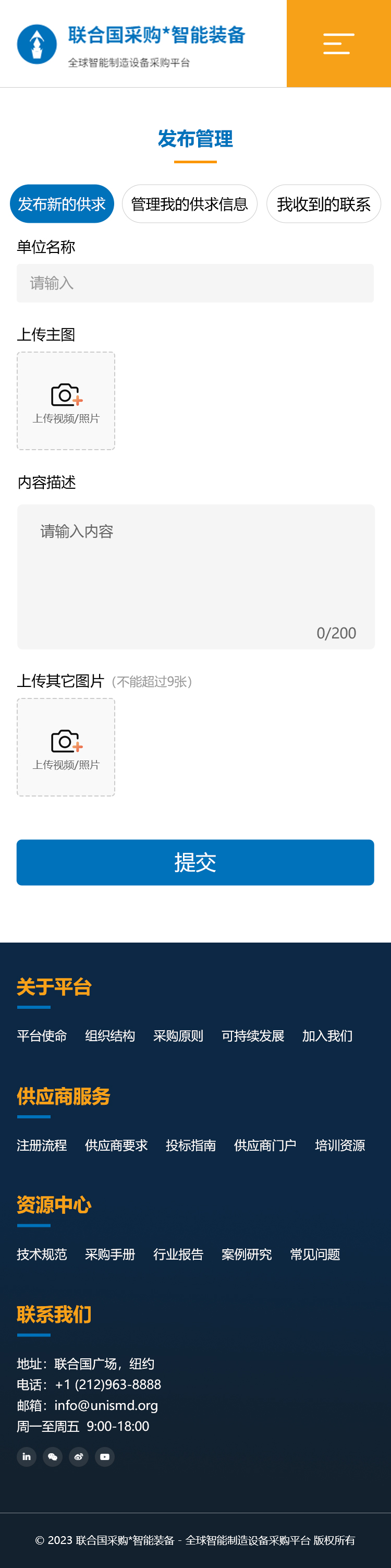Upload a main image under 上传主图
Screen dimensions: 391x1568
point(66,401)
